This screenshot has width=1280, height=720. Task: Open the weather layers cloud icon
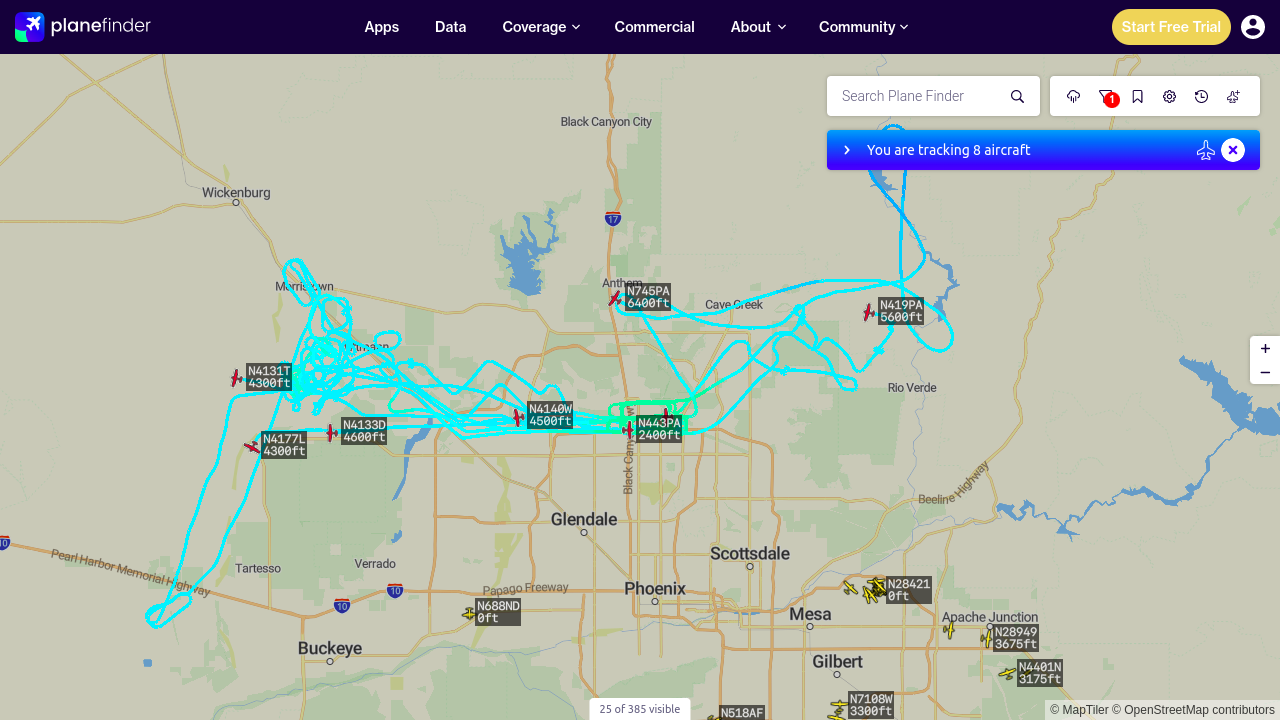click(x=1074, y=96)
